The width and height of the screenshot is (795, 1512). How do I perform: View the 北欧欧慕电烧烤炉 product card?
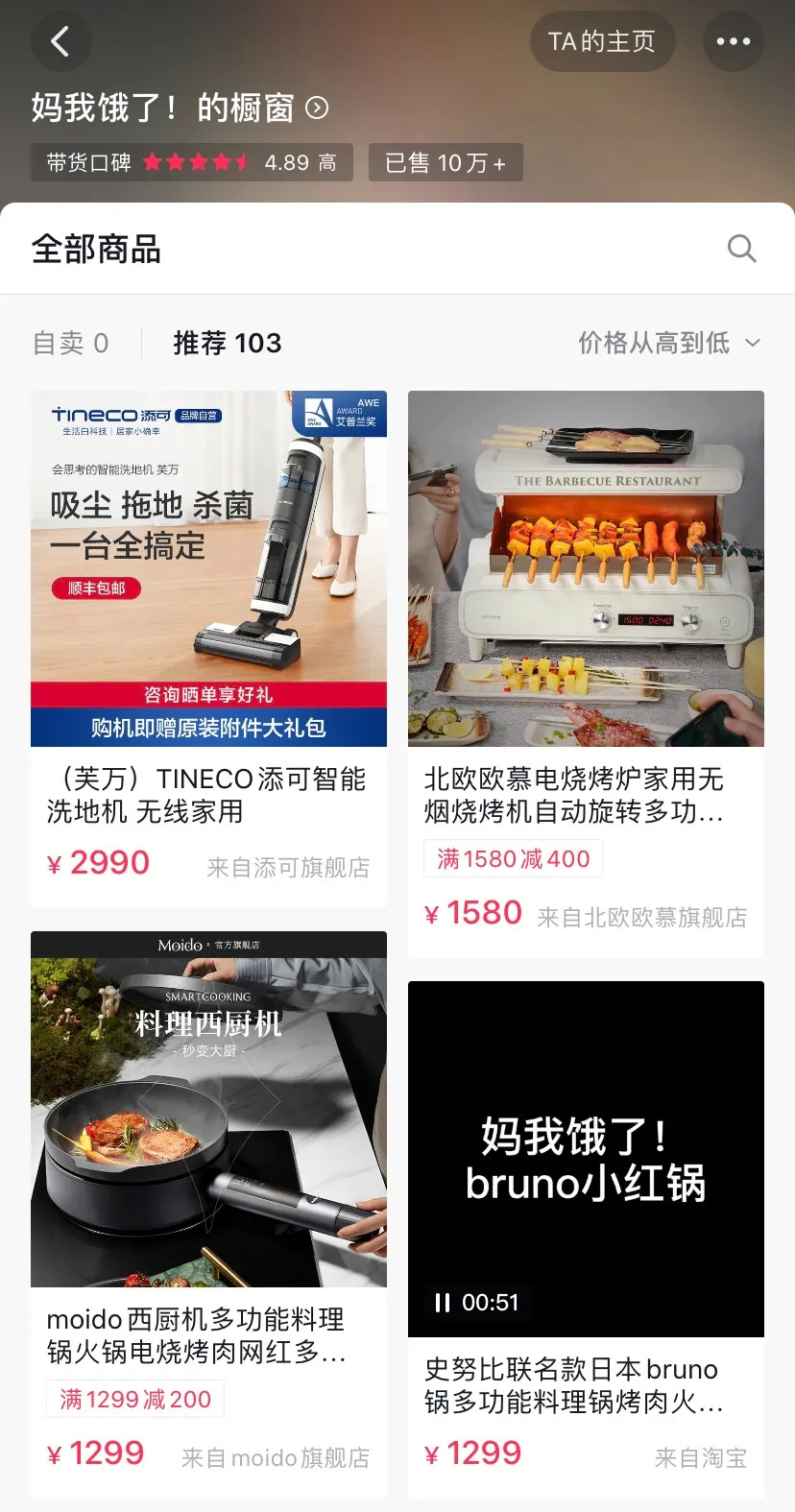tap(586, 672)
